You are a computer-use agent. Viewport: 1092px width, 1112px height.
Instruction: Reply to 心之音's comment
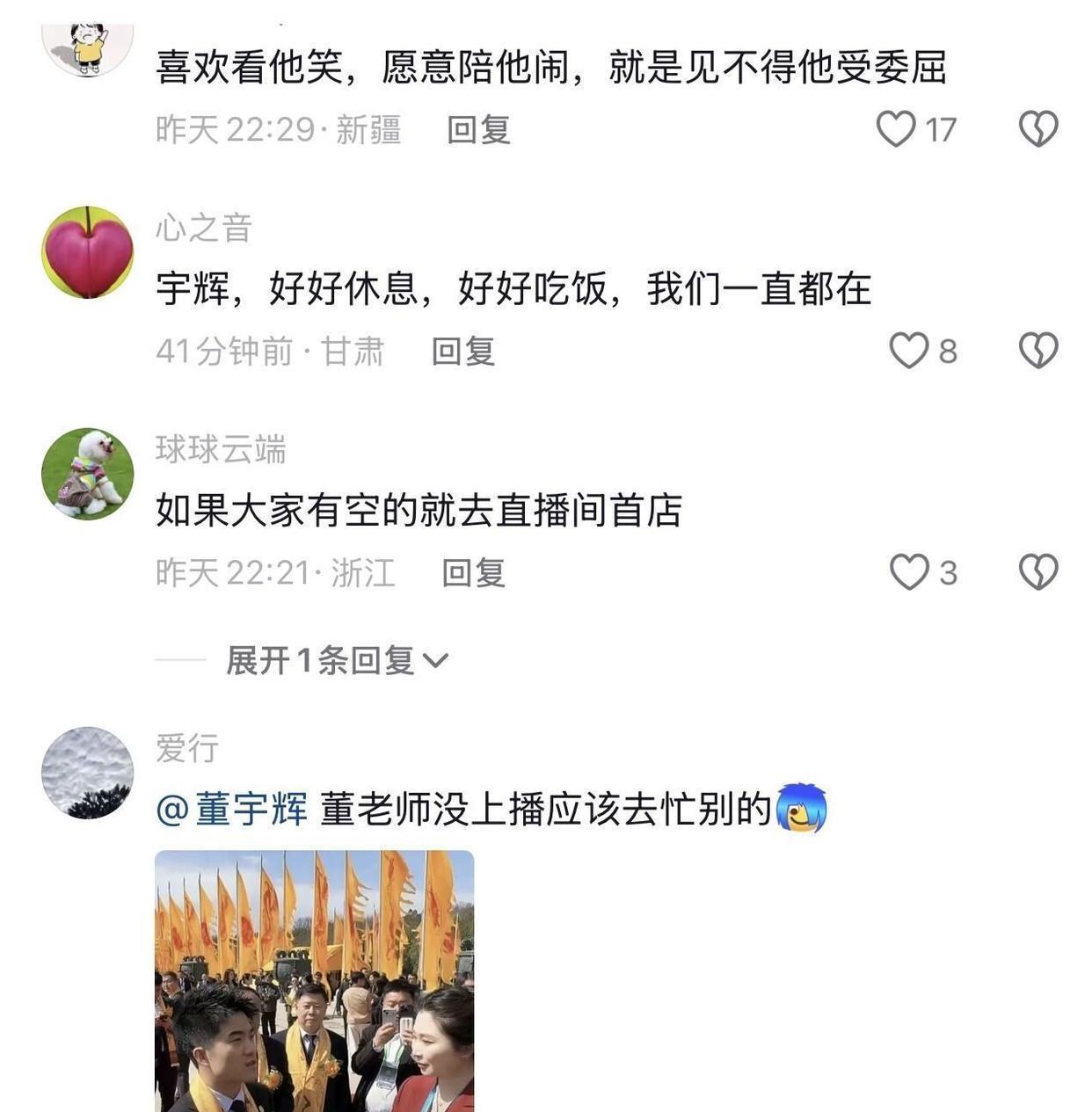[462, 352]
